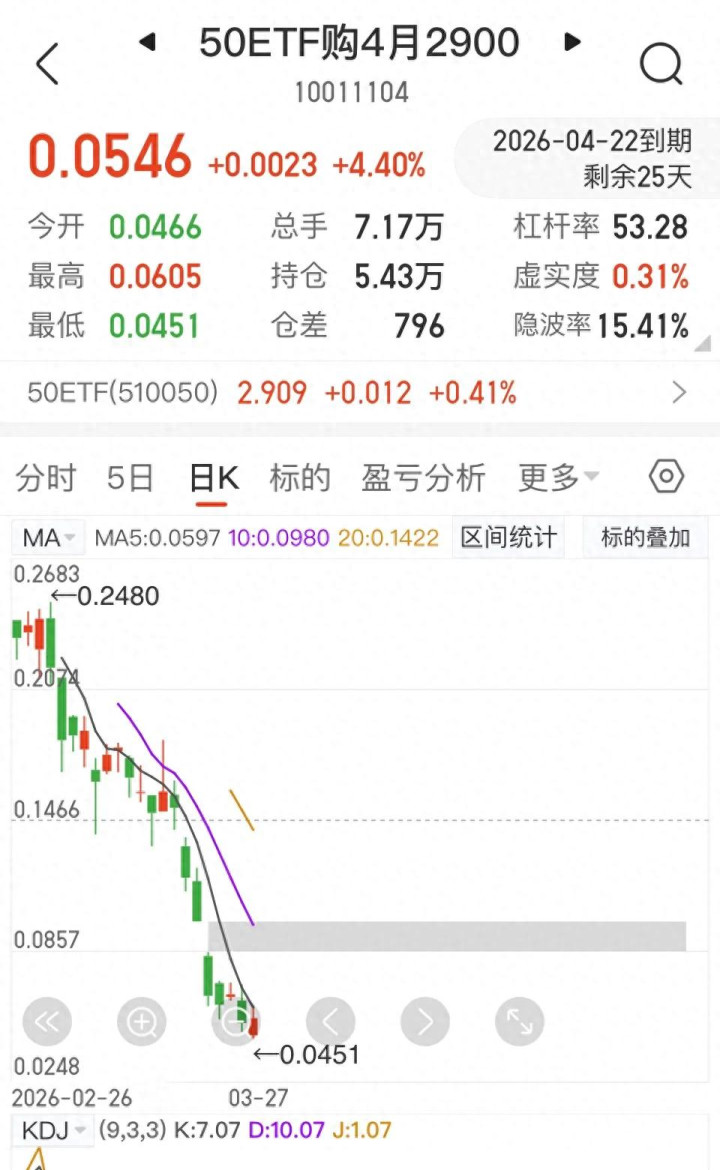
Task: Switch to the next contract arrow
Action: coord(572,42)
